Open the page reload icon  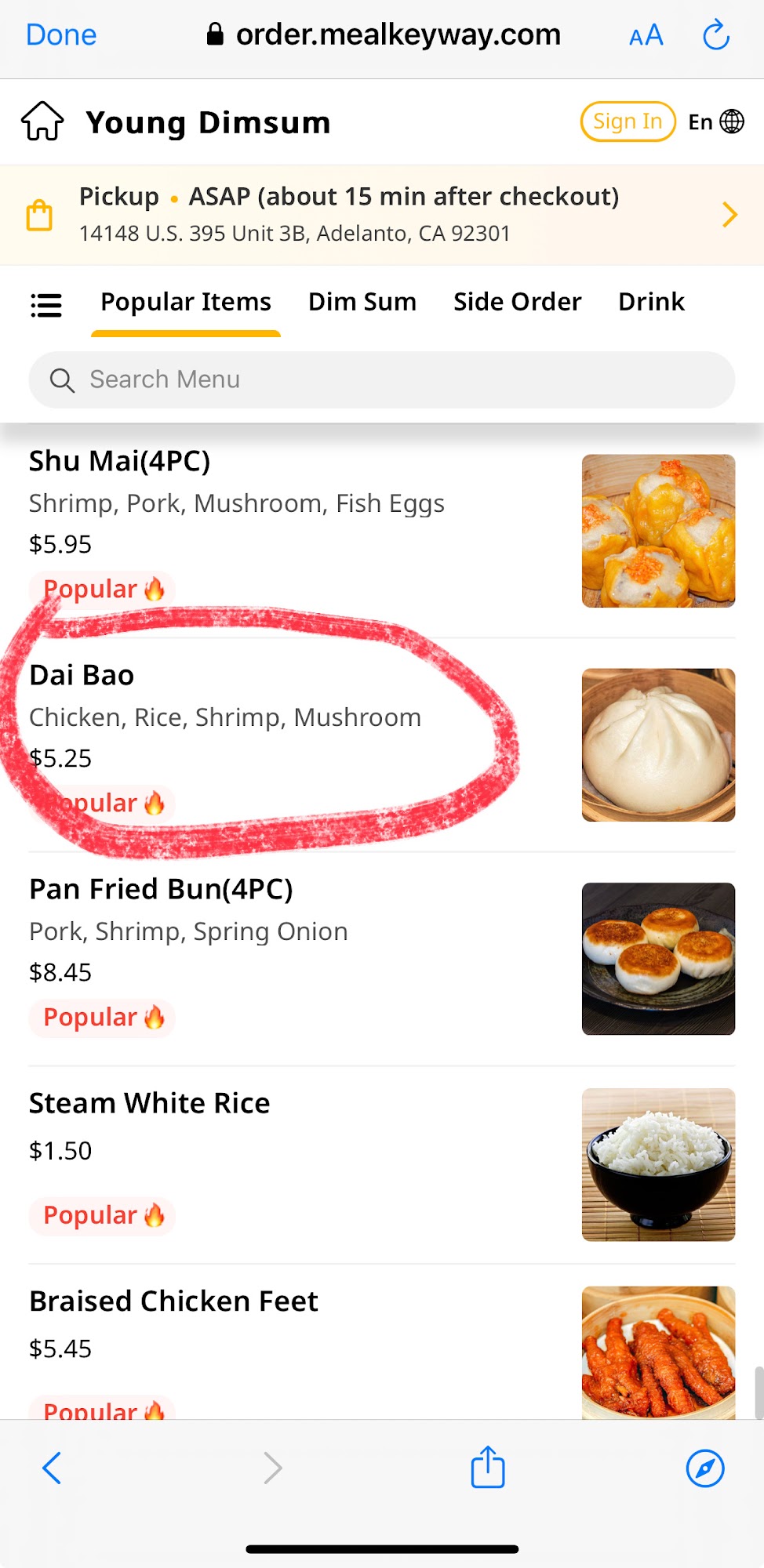715,34
